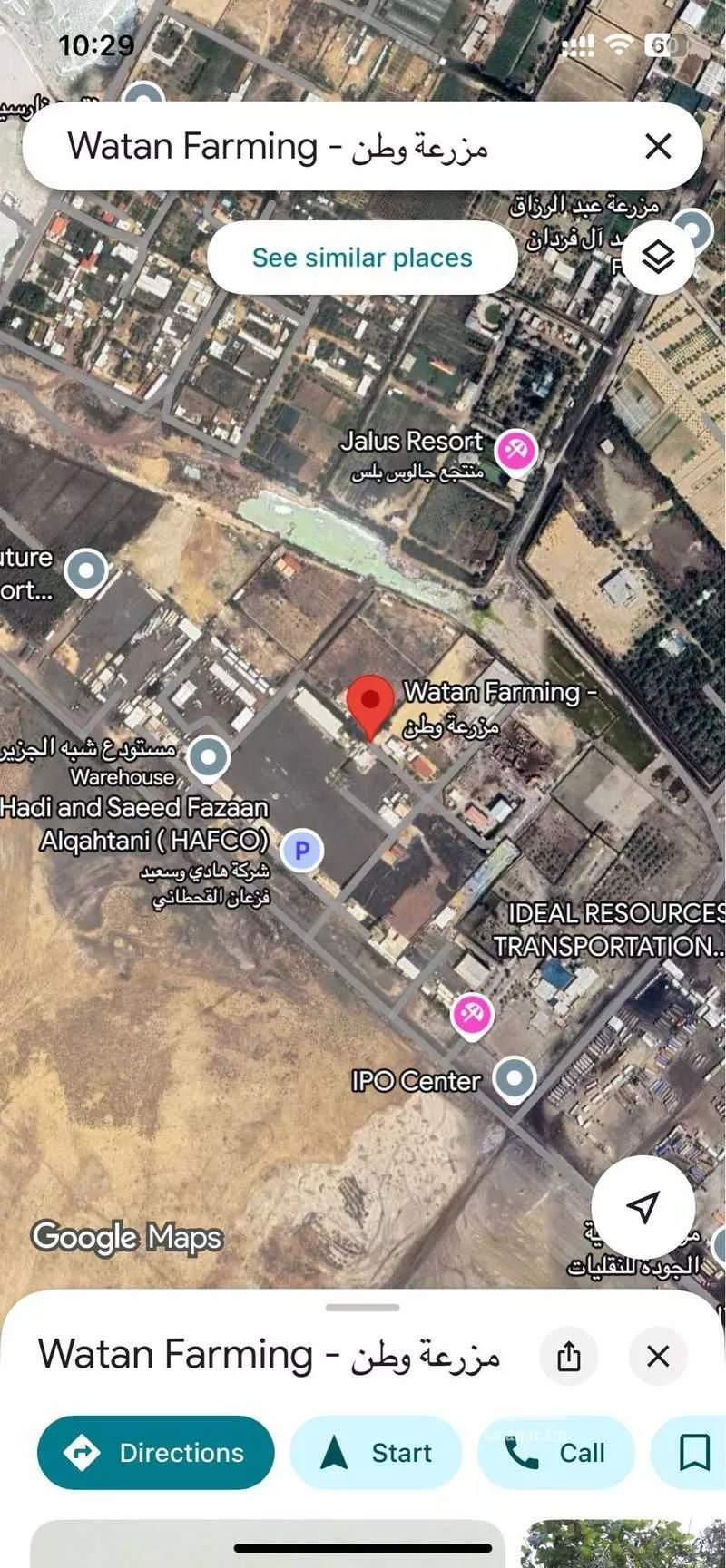Save Watan Farming with bookmark button

pyautogui.click(x=693, y=1453)
